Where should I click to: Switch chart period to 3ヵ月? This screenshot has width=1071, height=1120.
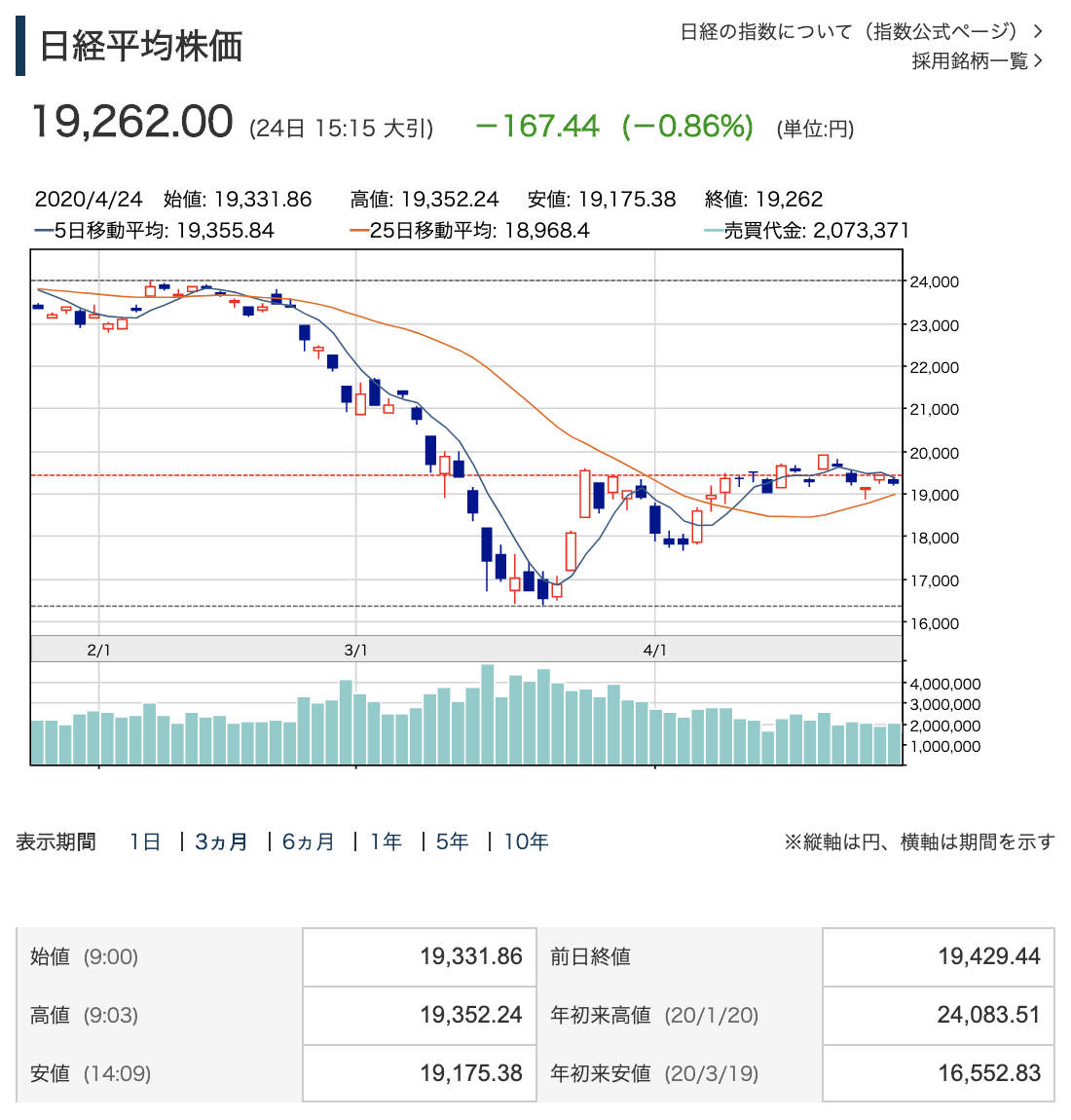tap(222, 841)
